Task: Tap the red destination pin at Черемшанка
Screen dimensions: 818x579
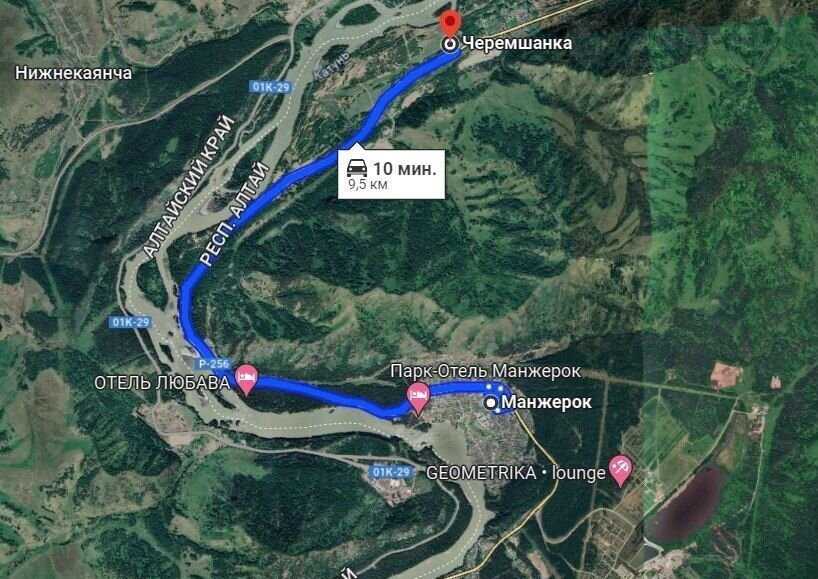Action: coord(452,23)
